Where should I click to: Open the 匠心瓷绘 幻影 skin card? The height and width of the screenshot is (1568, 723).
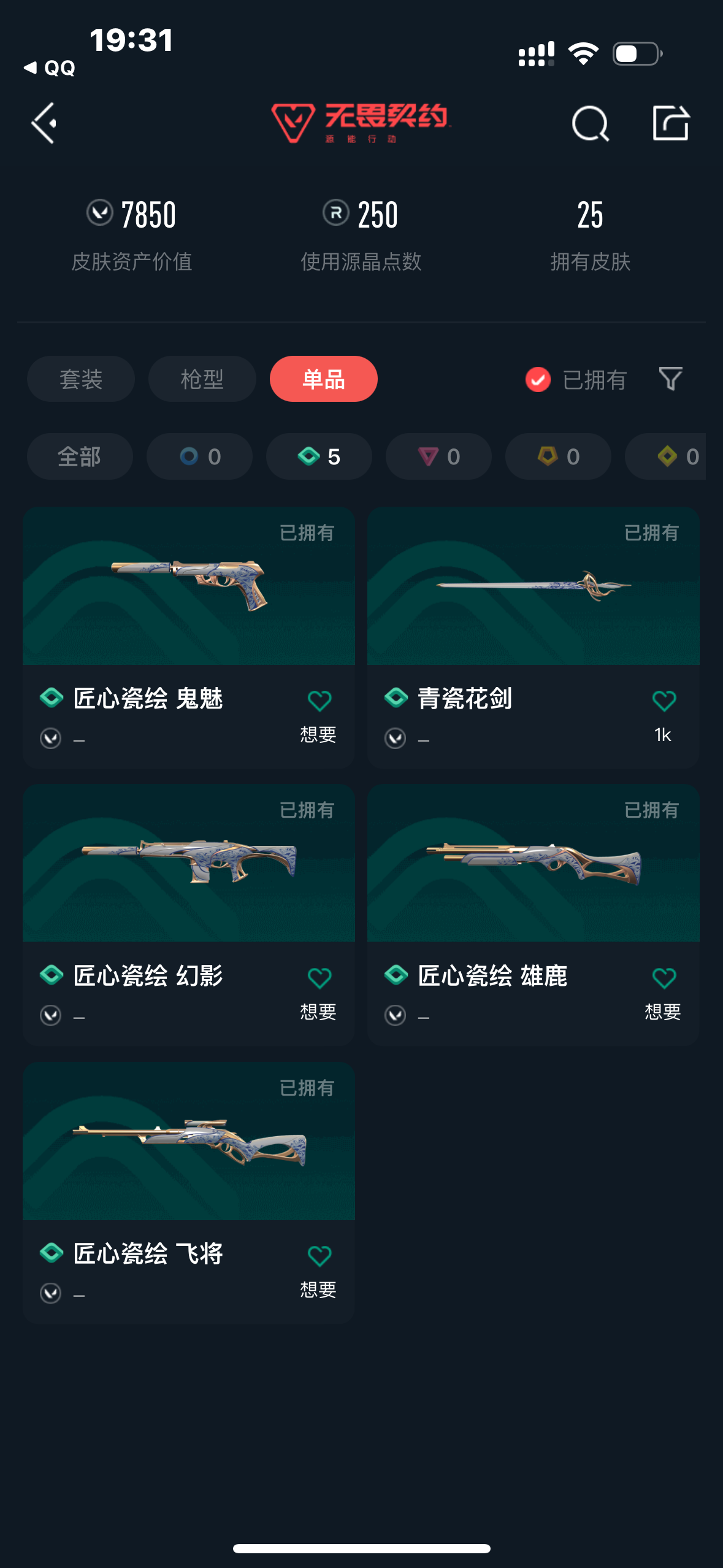click(189, 864)
